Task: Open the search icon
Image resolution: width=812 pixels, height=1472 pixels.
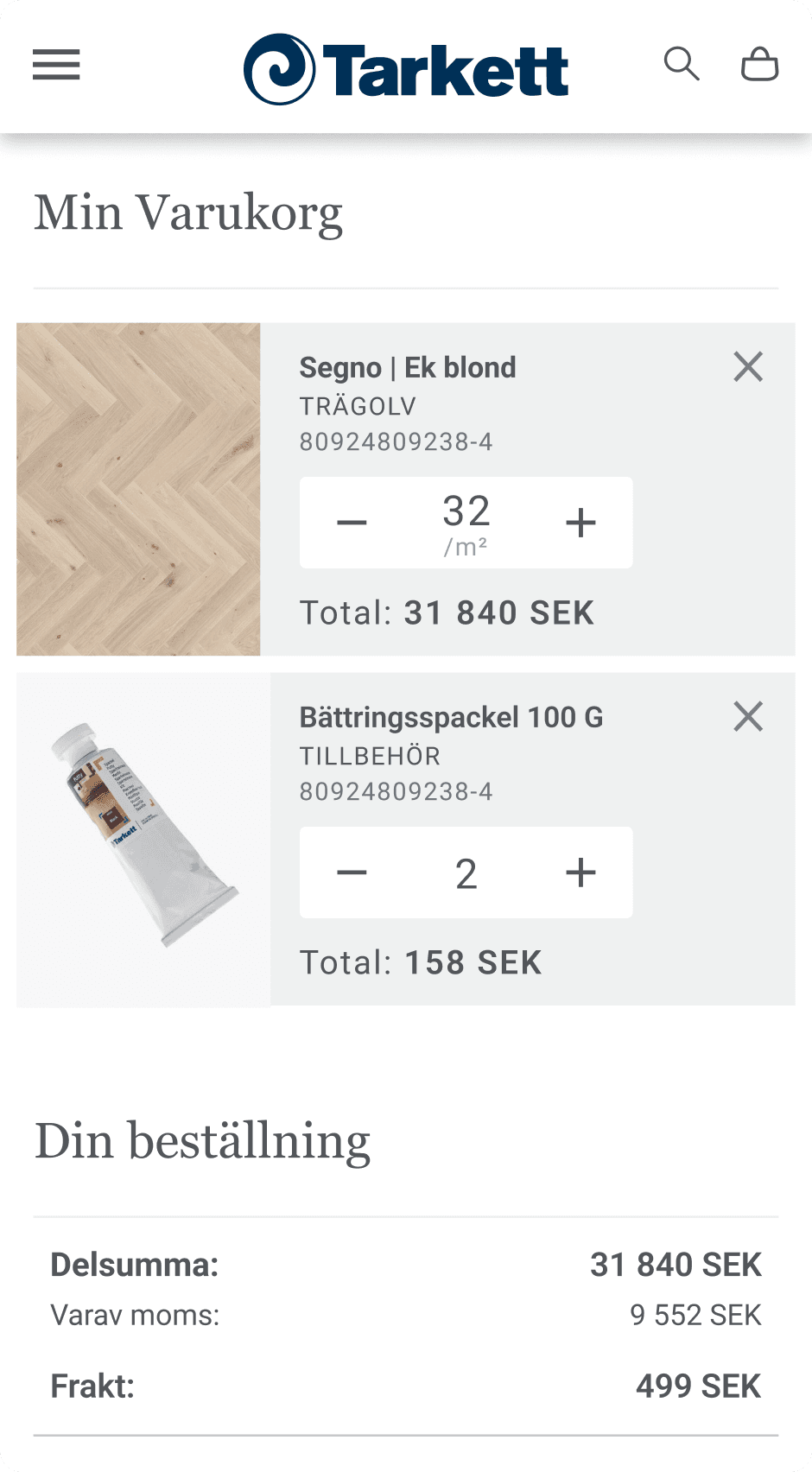Action: (681, 65)
